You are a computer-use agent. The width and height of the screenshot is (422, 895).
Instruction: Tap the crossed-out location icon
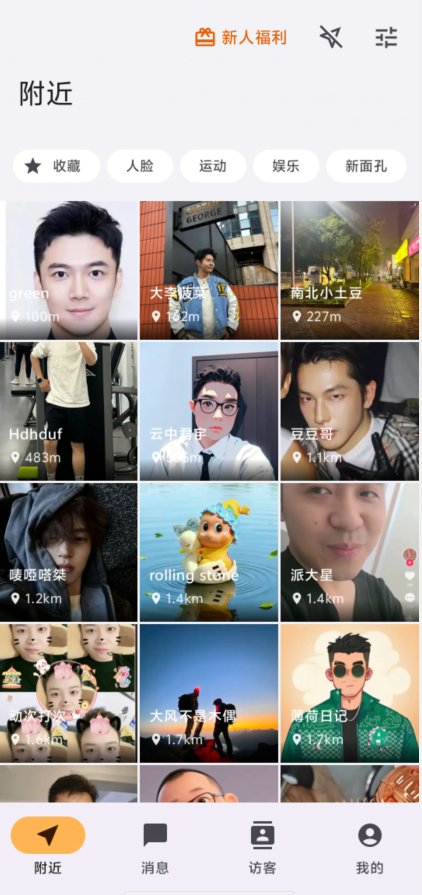pyautogui.click(x=331, y=37)
